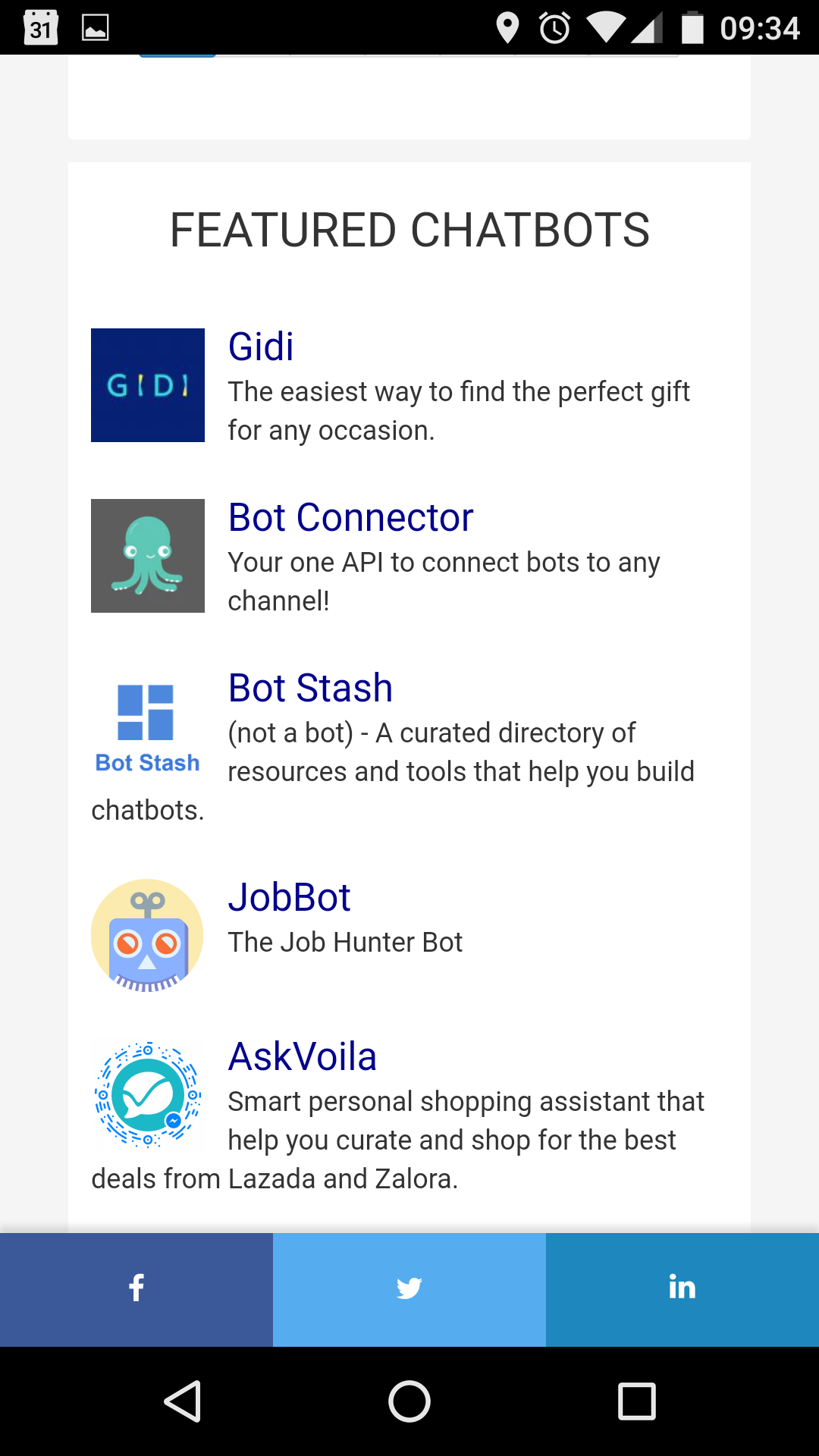Screen dimensions: 819x1456
Task: Tap the Android home button
Action: point(409,1401)
